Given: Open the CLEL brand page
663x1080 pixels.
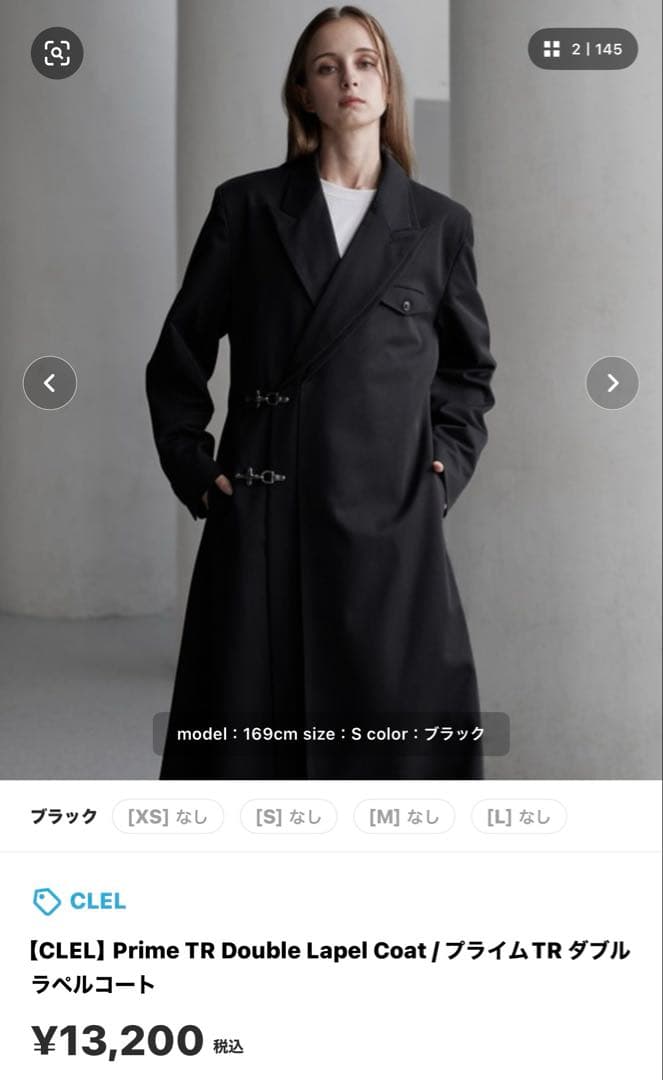Looking at the screenshot, I should (x=80, y=901).
